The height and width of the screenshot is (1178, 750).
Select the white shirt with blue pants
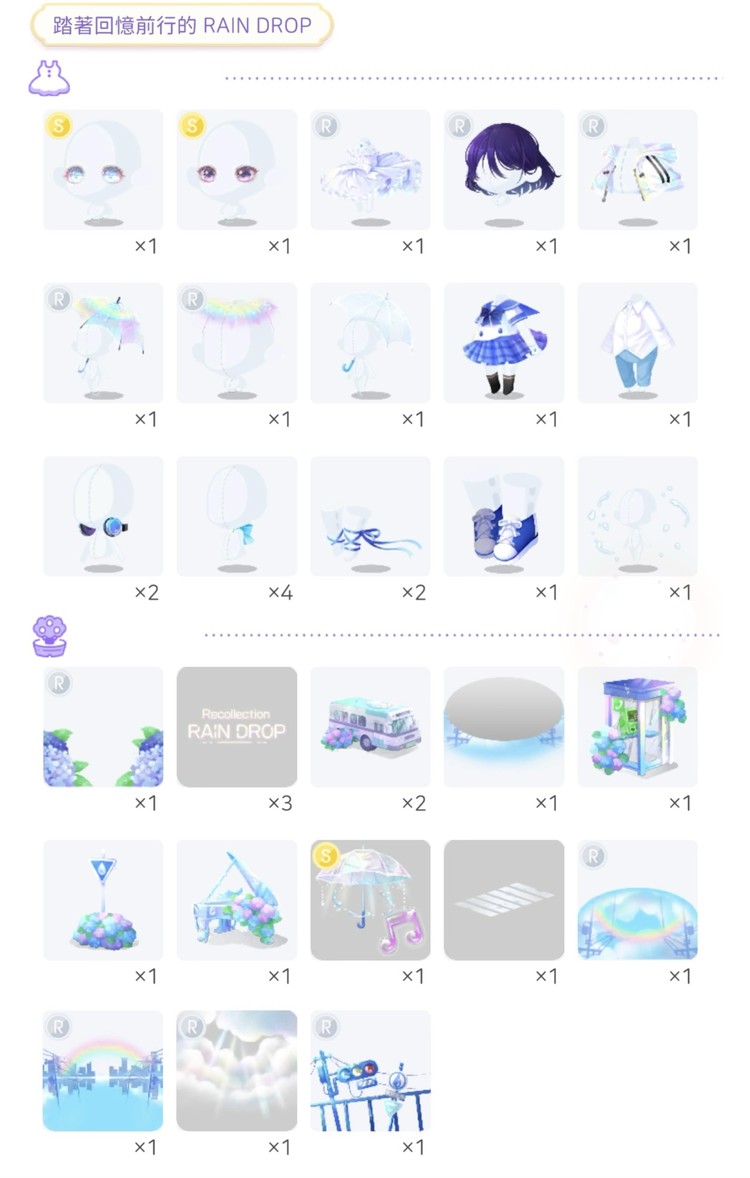pos(637,343)
